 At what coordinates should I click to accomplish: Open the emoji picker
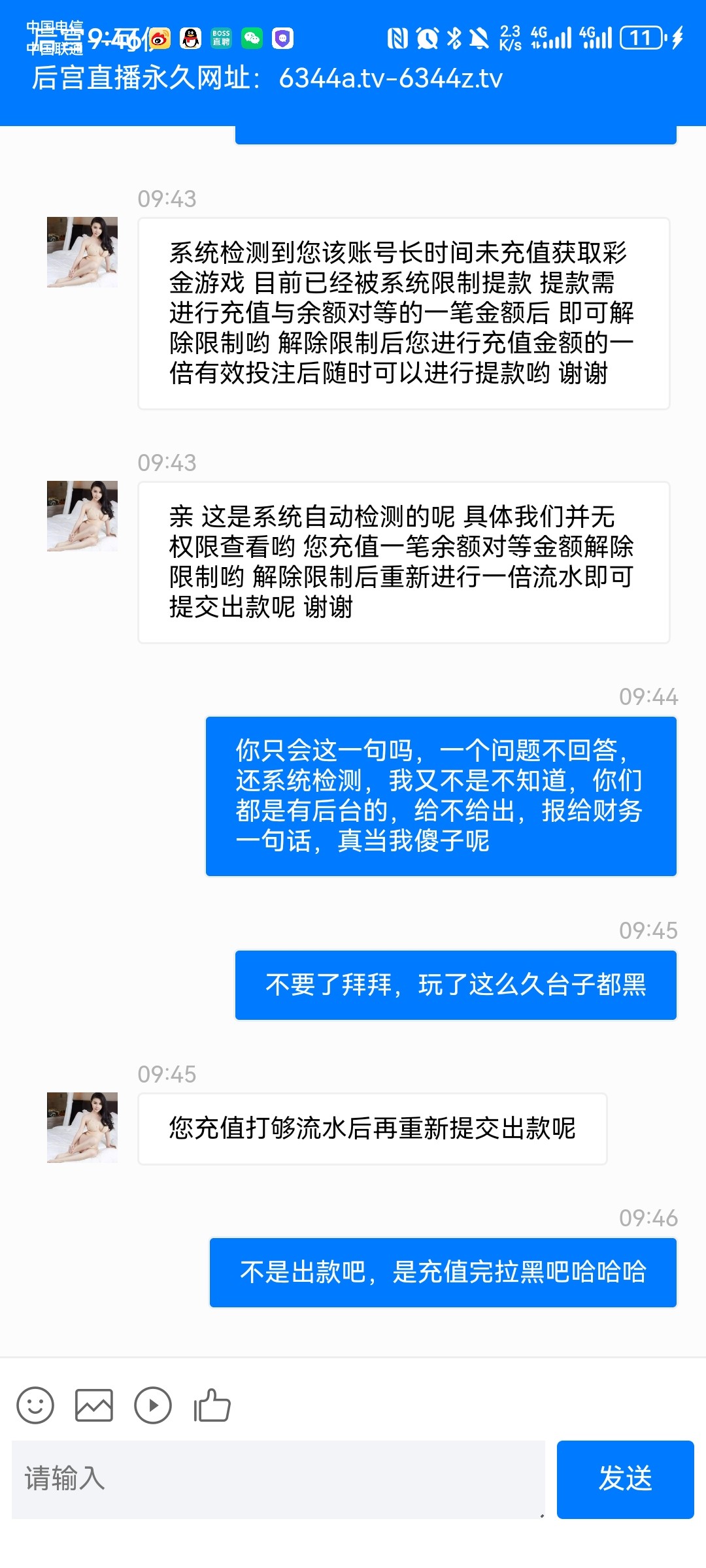pyautogui.click(x=35, y=1405)
